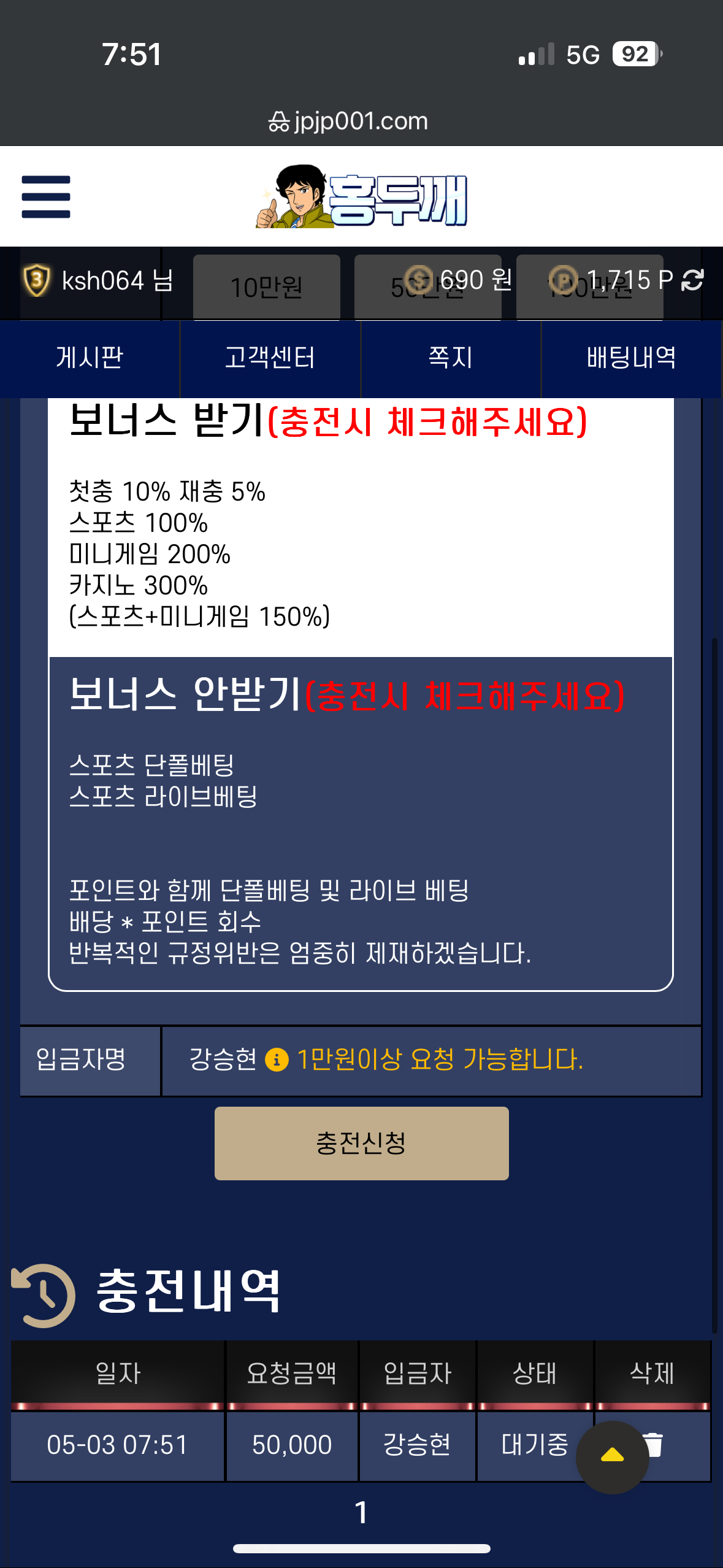Go to page 1 of charge history

coord(361,1512)
